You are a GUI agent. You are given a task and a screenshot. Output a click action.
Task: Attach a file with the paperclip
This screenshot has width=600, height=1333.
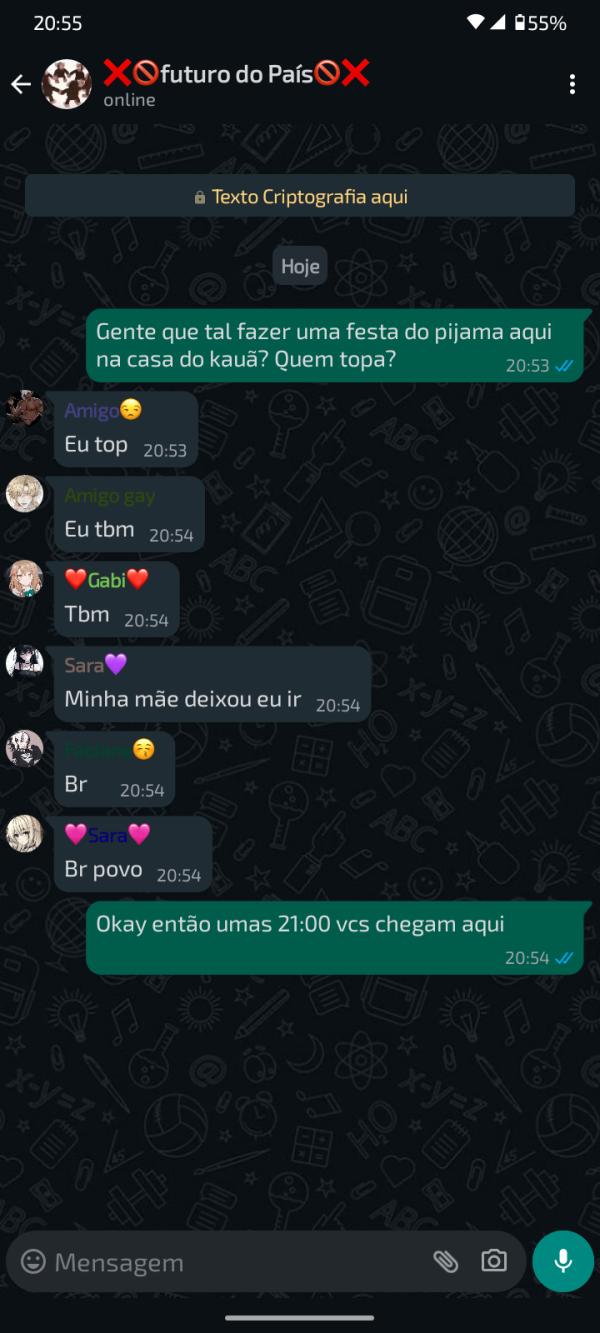click(445, 1262)
